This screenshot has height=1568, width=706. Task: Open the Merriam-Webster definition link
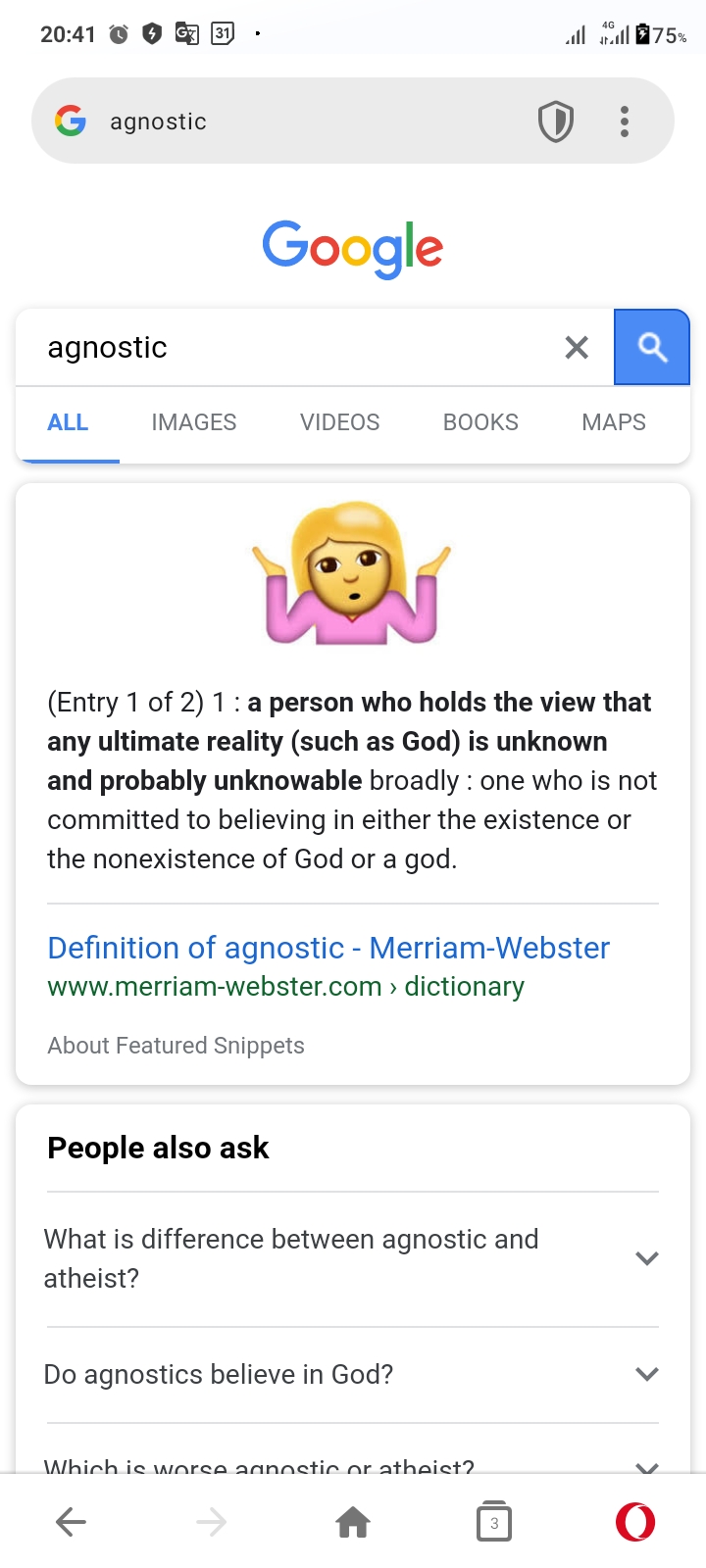point(328,948)
